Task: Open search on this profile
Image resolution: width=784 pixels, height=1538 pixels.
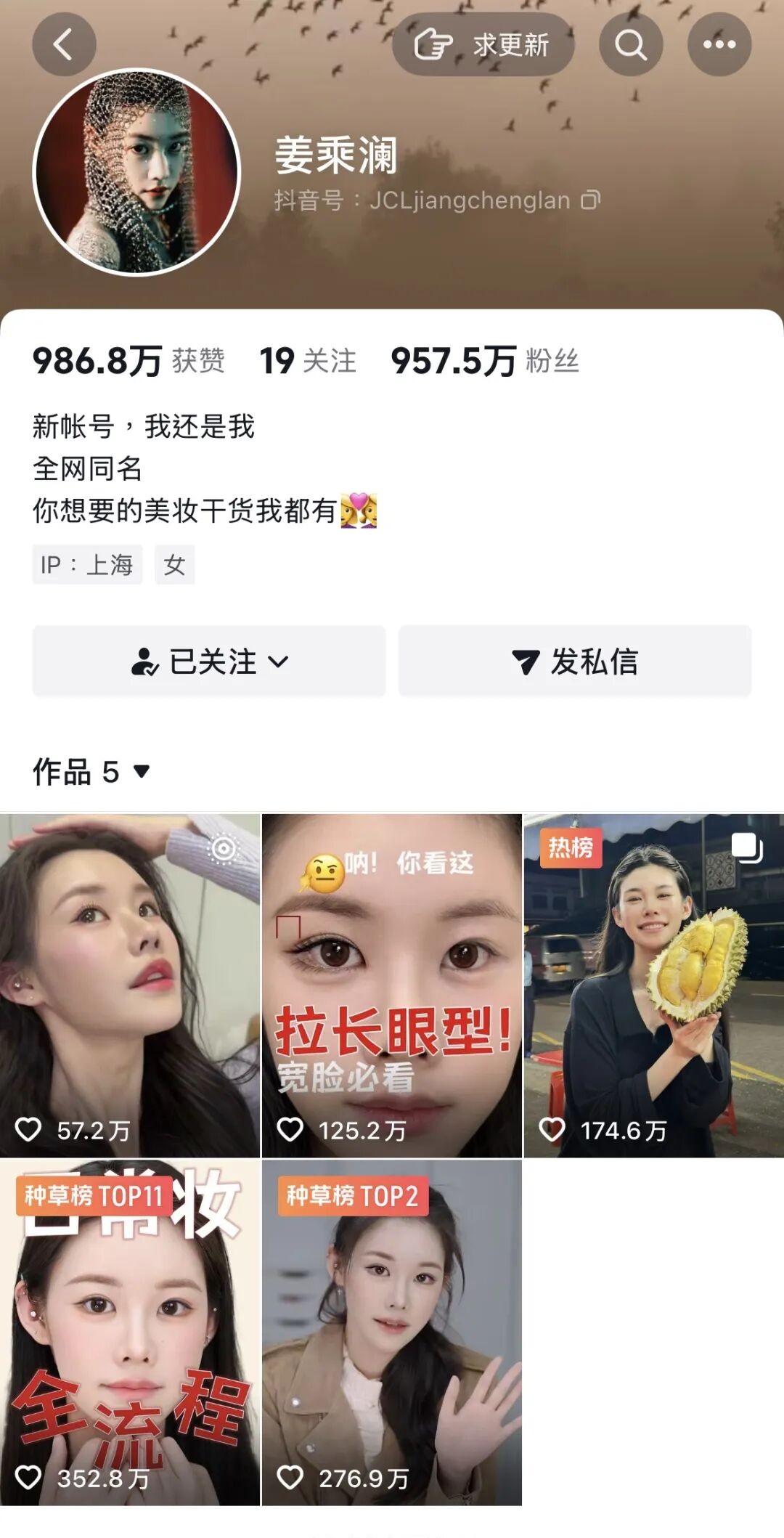Action: [x=631, y=44]
